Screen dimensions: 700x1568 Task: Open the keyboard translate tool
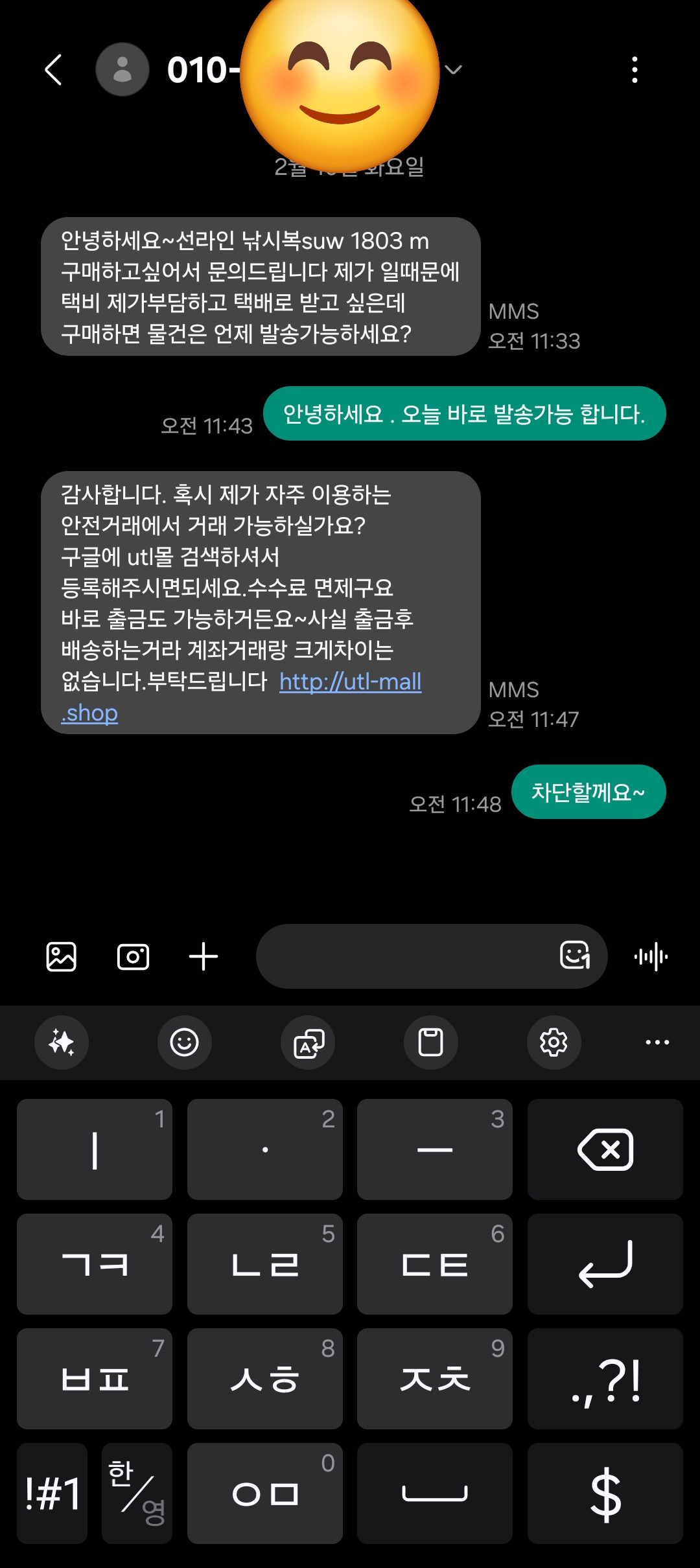tap(308, 1043)
